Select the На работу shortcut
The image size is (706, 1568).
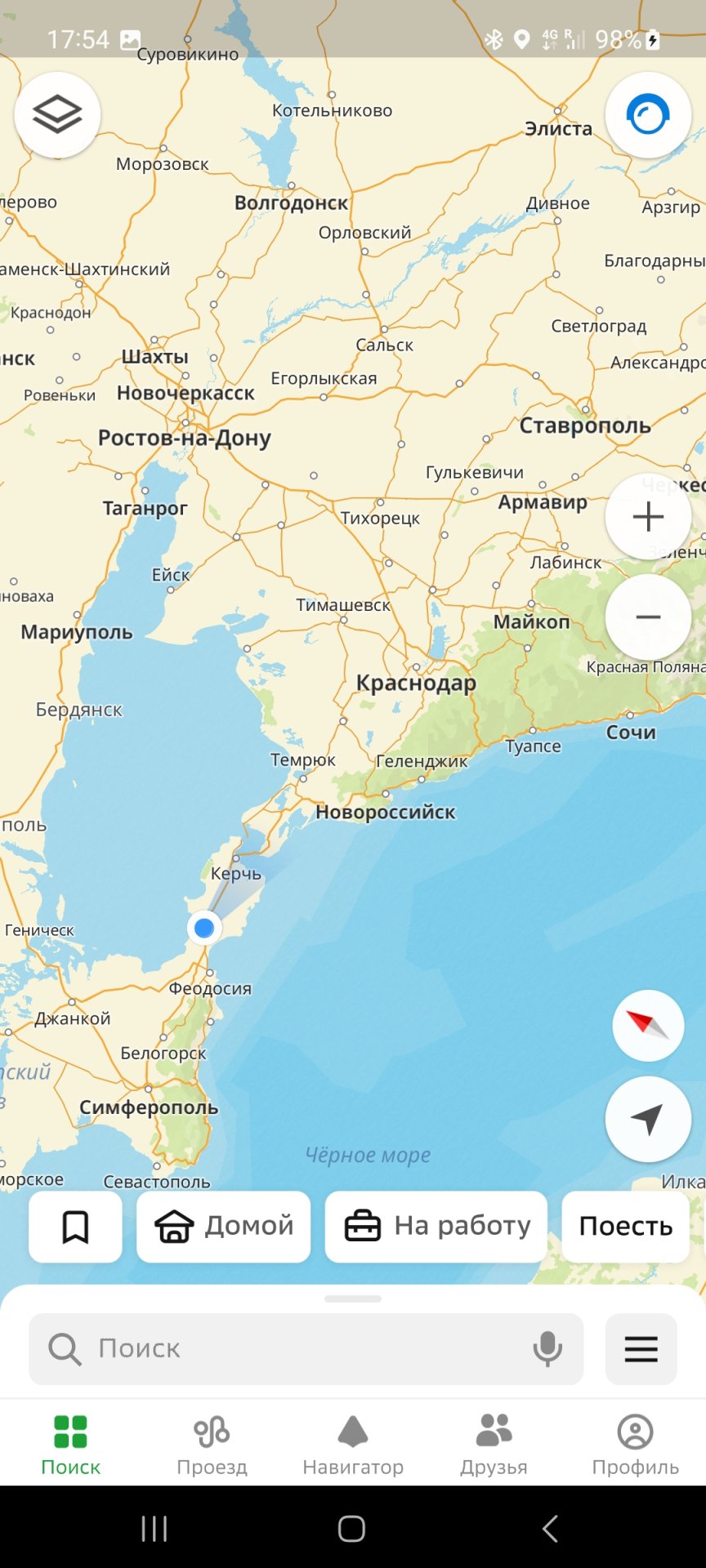click(436, 1227)
